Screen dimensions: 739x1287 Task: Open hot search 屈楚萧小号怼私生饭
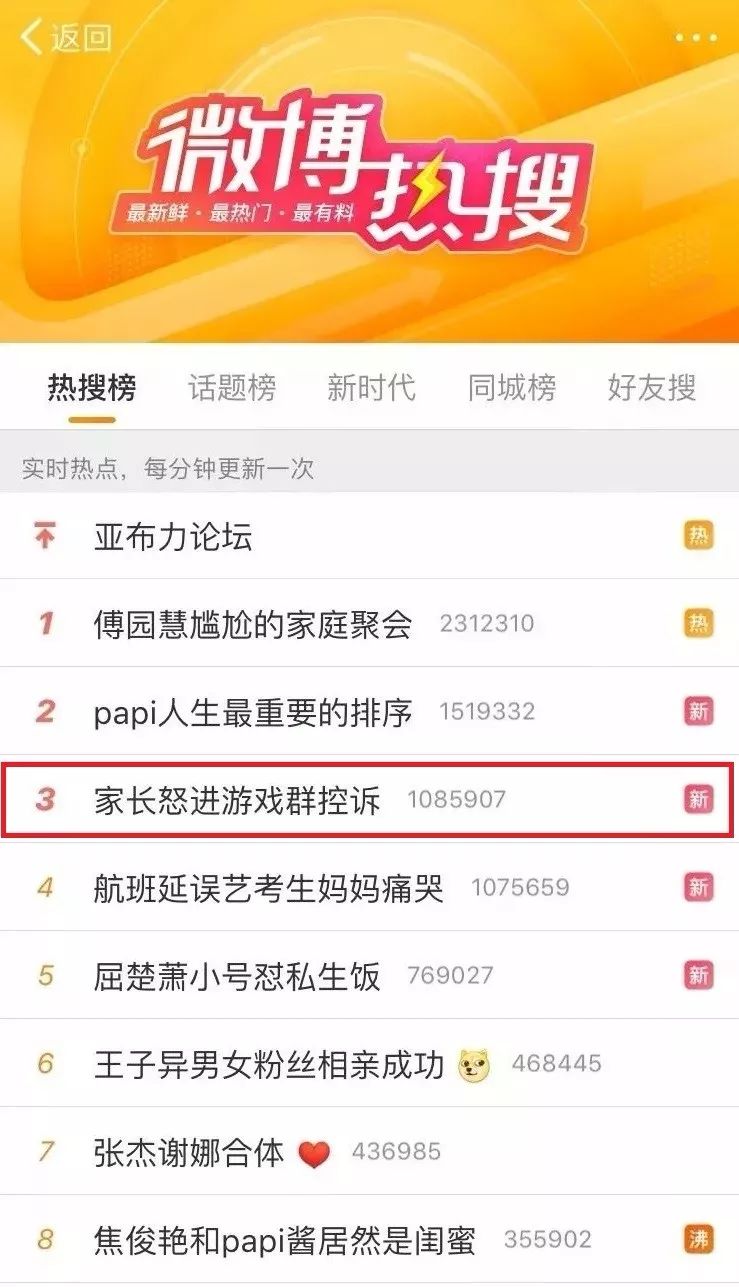pyautogui.click(x=369, y=975)
